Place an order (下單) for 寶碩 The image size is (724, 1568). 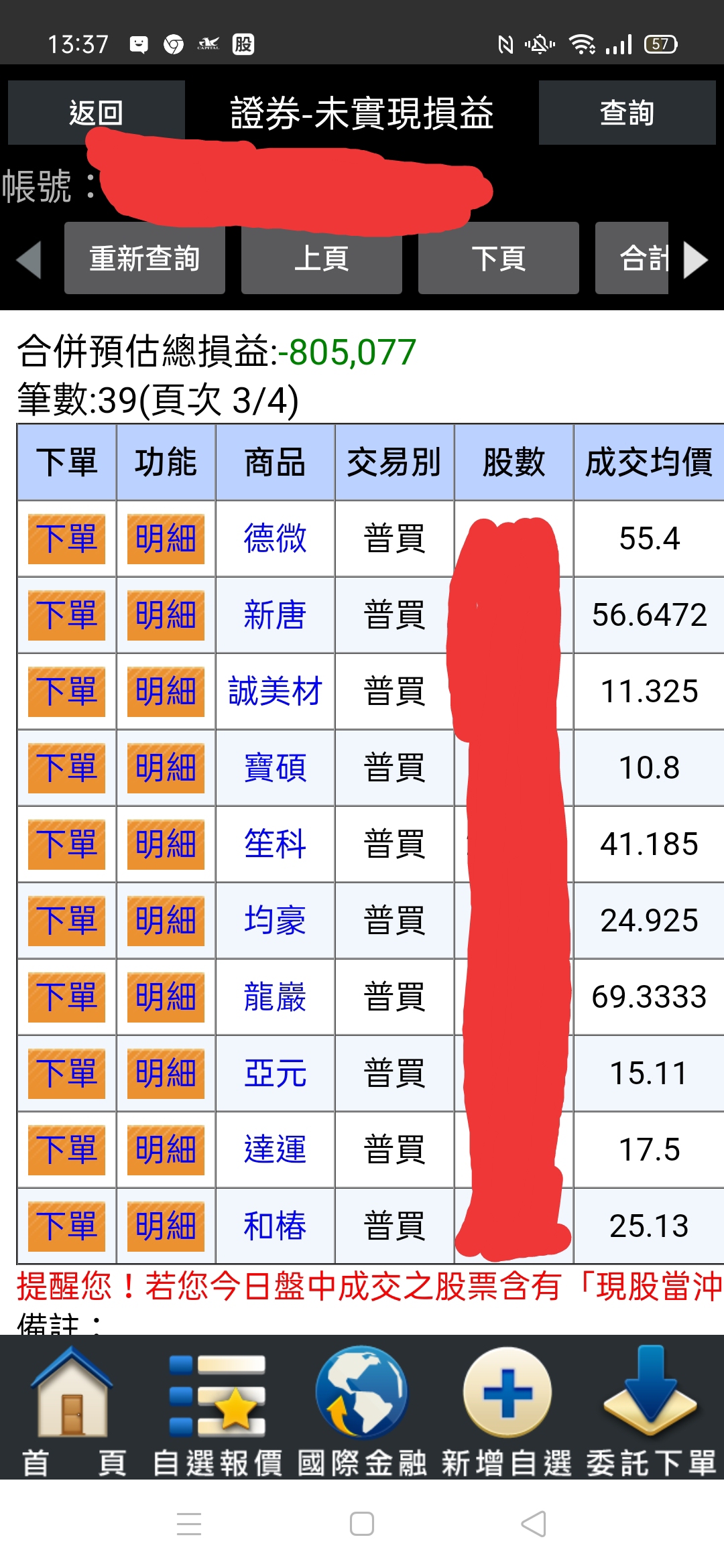66,768
